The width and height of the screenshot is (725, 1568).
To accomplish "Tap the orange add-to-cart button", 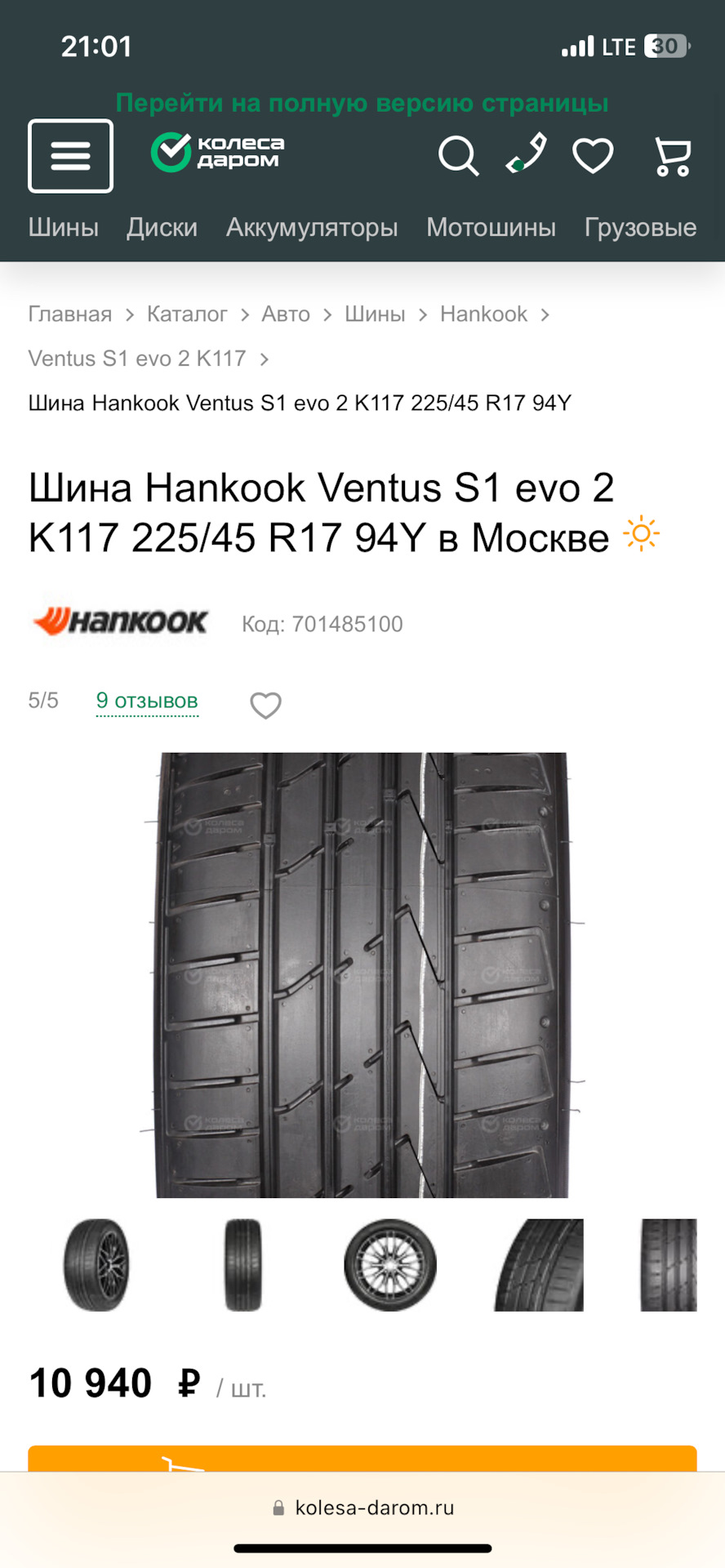I will click(362, 1458).
